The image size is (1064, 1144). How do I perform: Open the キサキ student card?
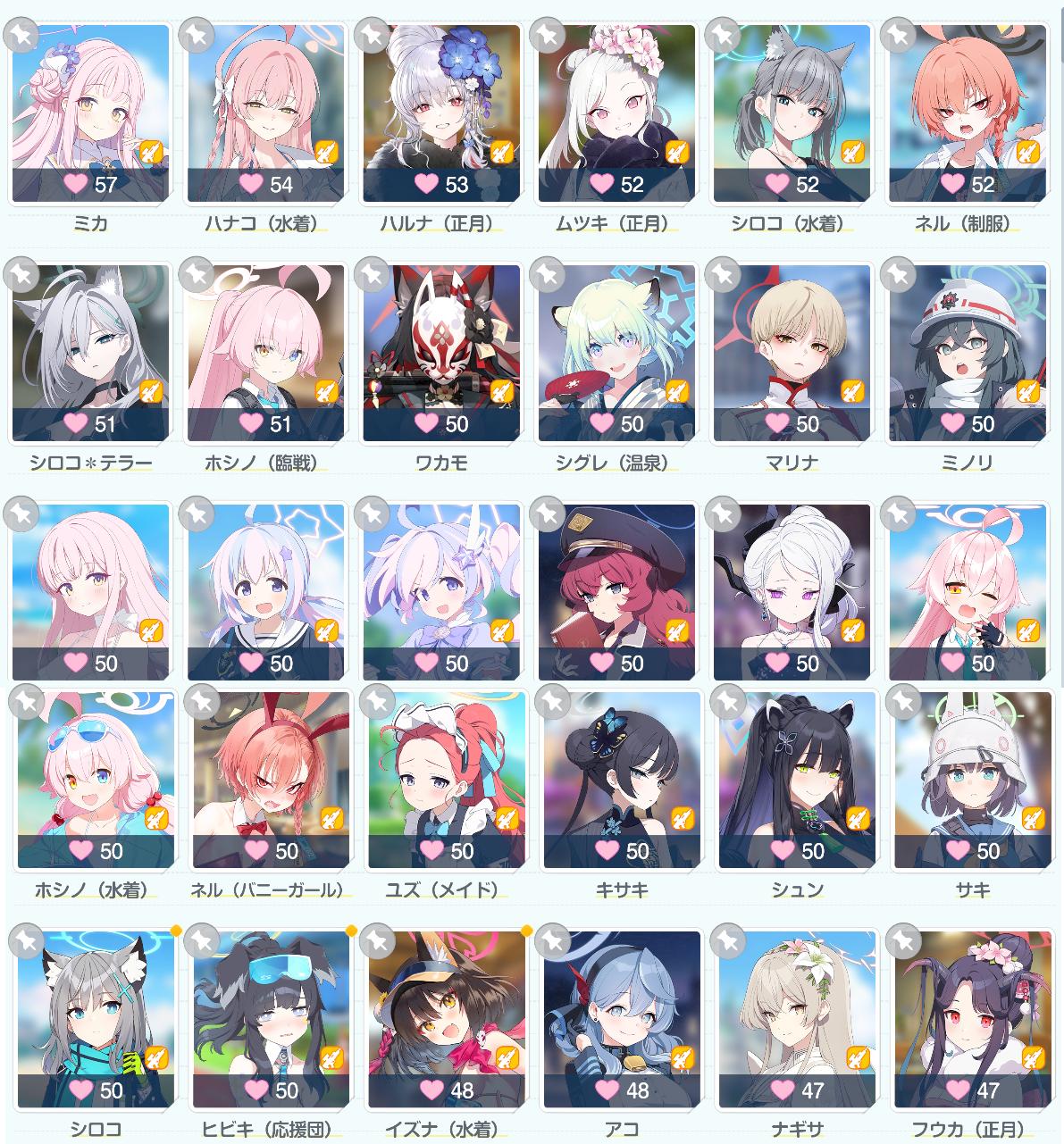click(x=622, y=777)
